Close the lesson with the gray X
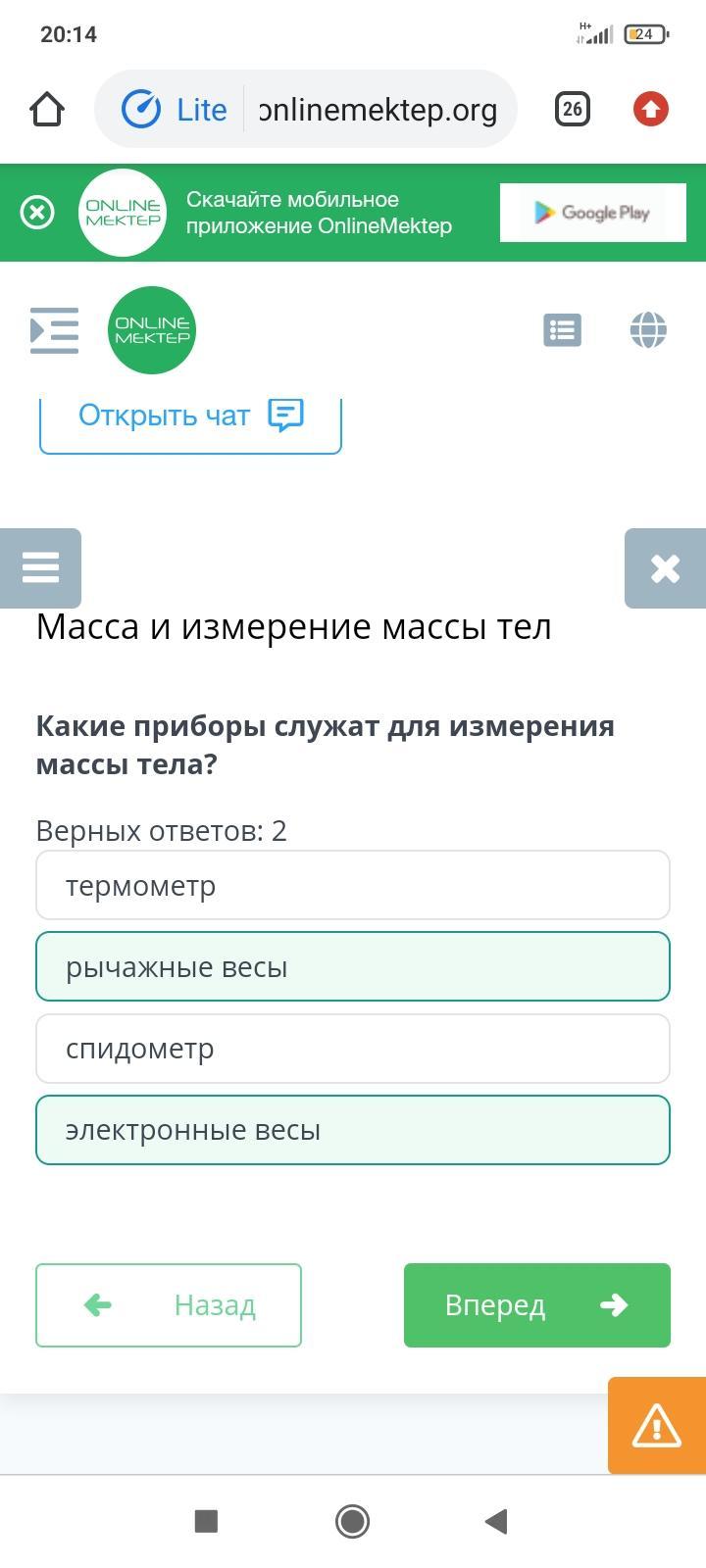The height and width of the screenshot is (1568, 706). 665,568
